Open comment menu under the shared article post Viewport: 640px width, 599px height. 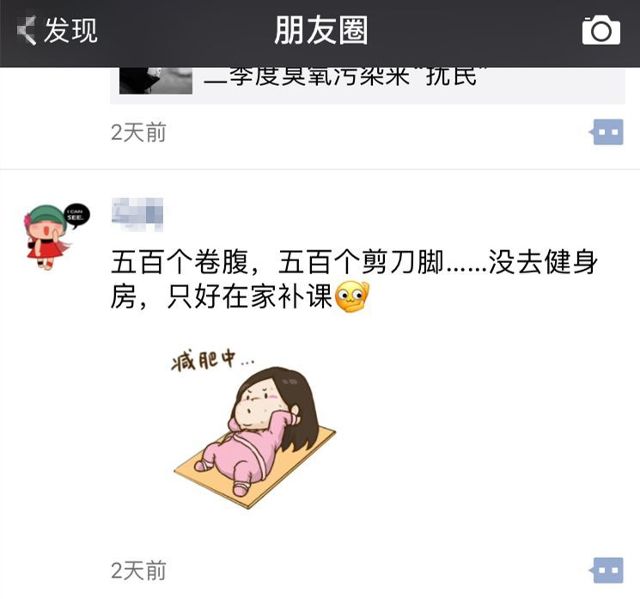[x=607, y=133]
